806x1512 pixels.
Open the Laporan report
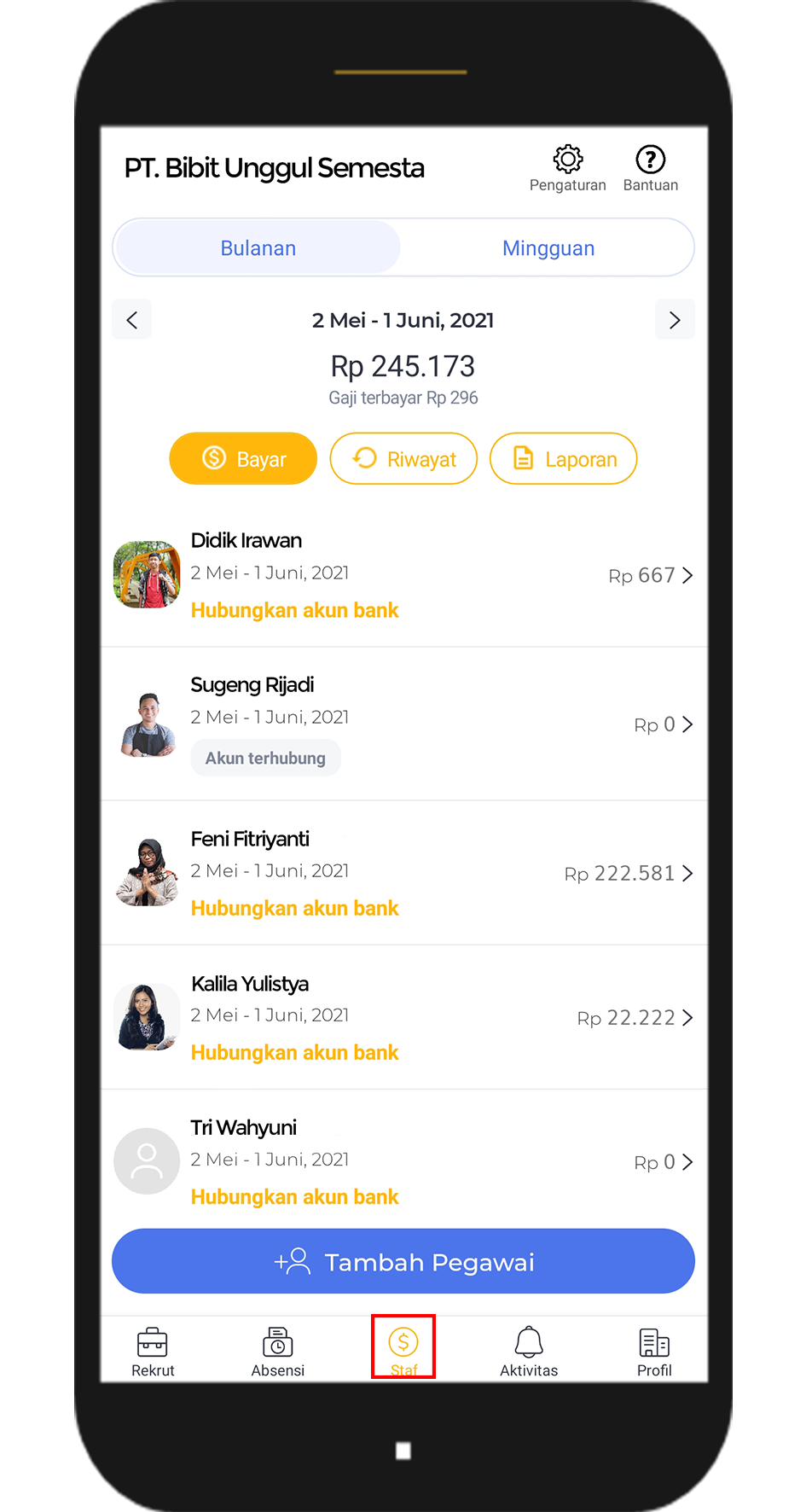pos(563,459)
